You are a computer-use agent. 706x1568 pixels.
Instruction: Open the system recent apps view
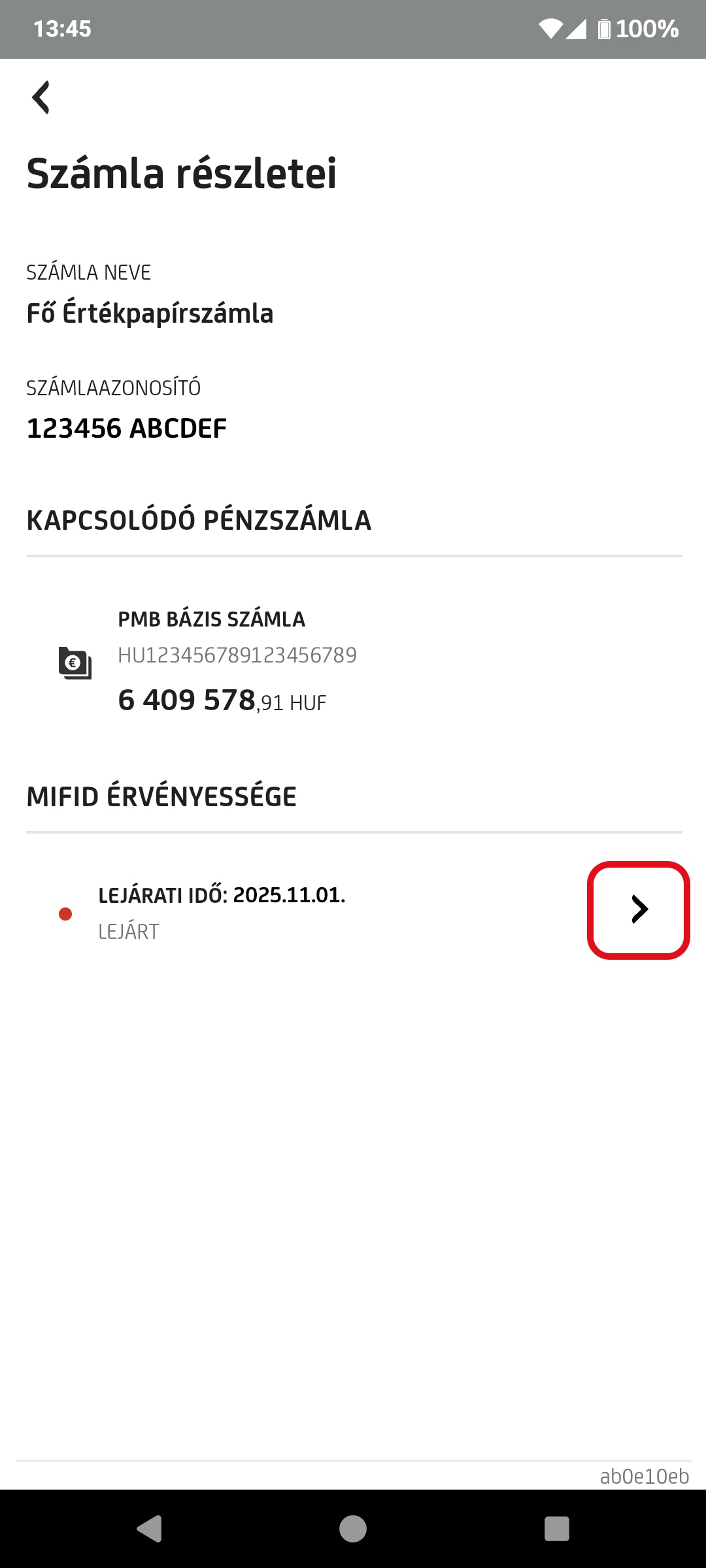pos(557,1529)
